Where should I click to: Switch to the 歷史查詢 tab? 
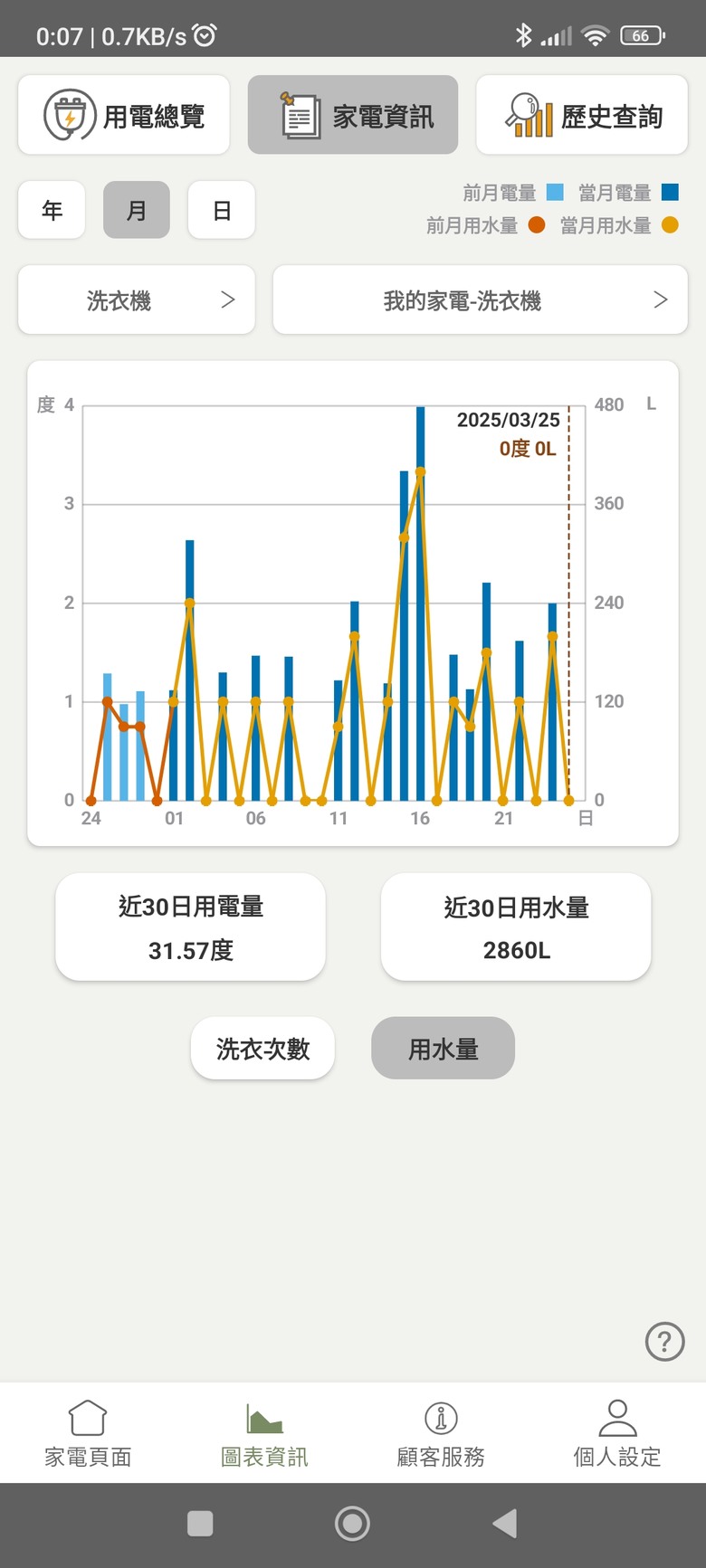tap(582, 115)
